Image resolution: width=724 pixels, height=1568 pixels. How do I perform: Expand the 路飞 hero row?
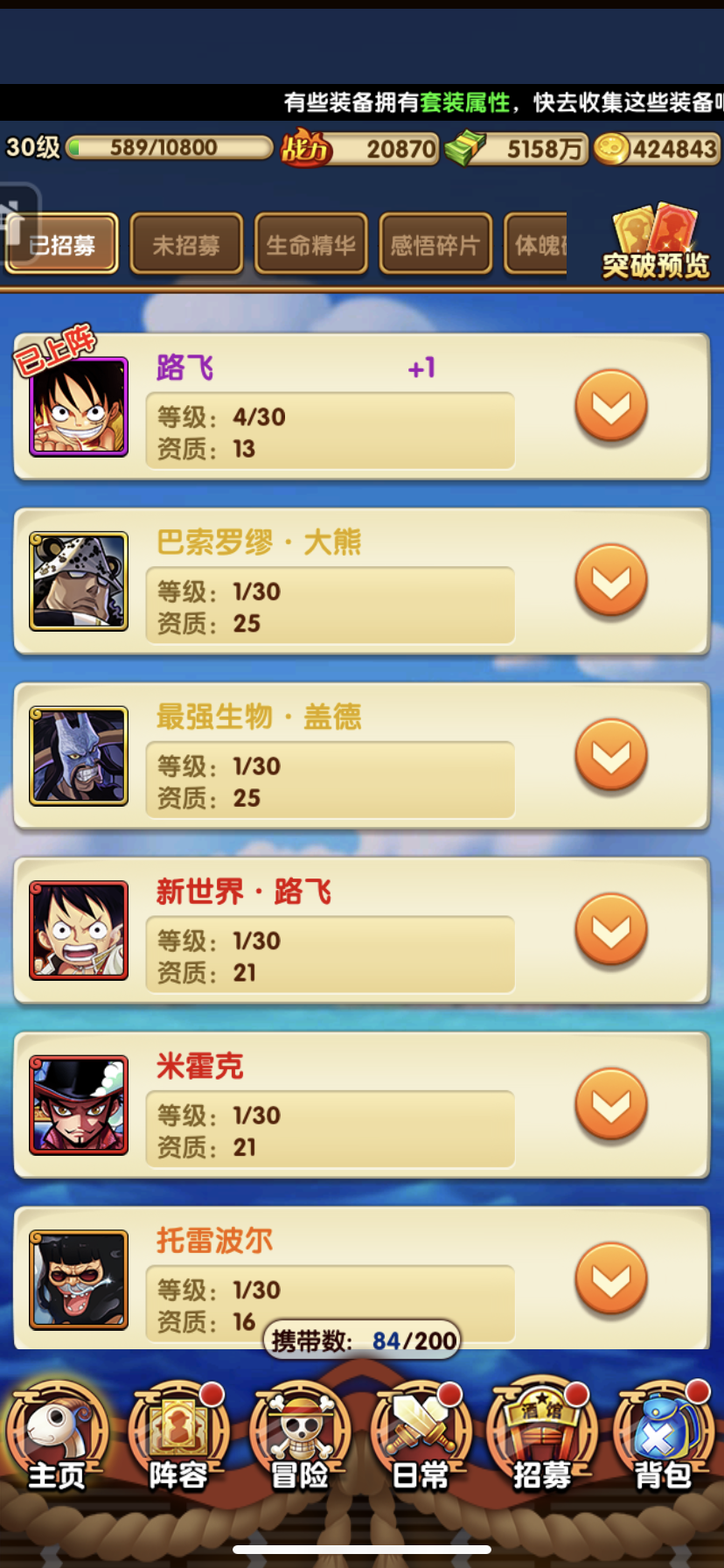coord(611,406)
